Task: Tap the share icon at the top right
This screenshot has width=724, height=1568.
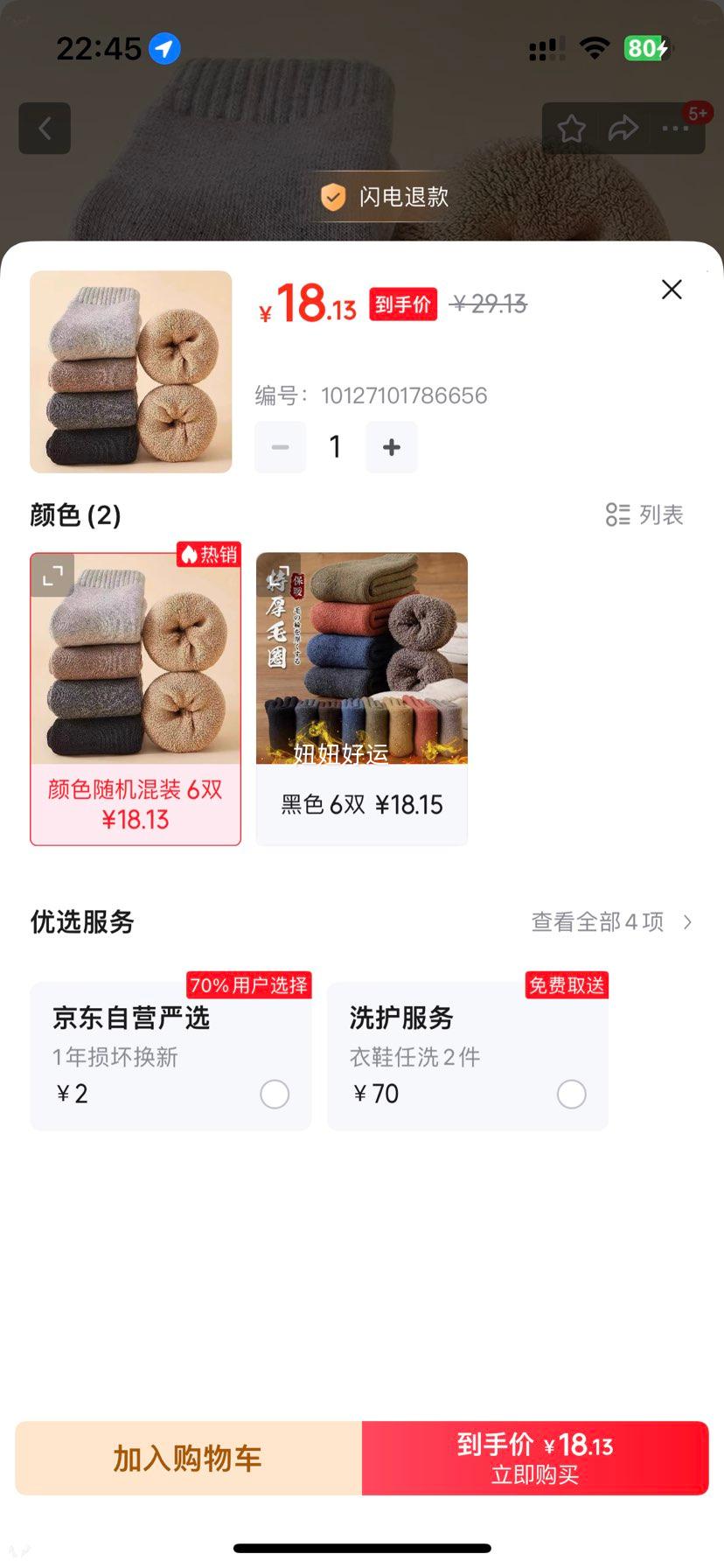Action: [623, 128]
